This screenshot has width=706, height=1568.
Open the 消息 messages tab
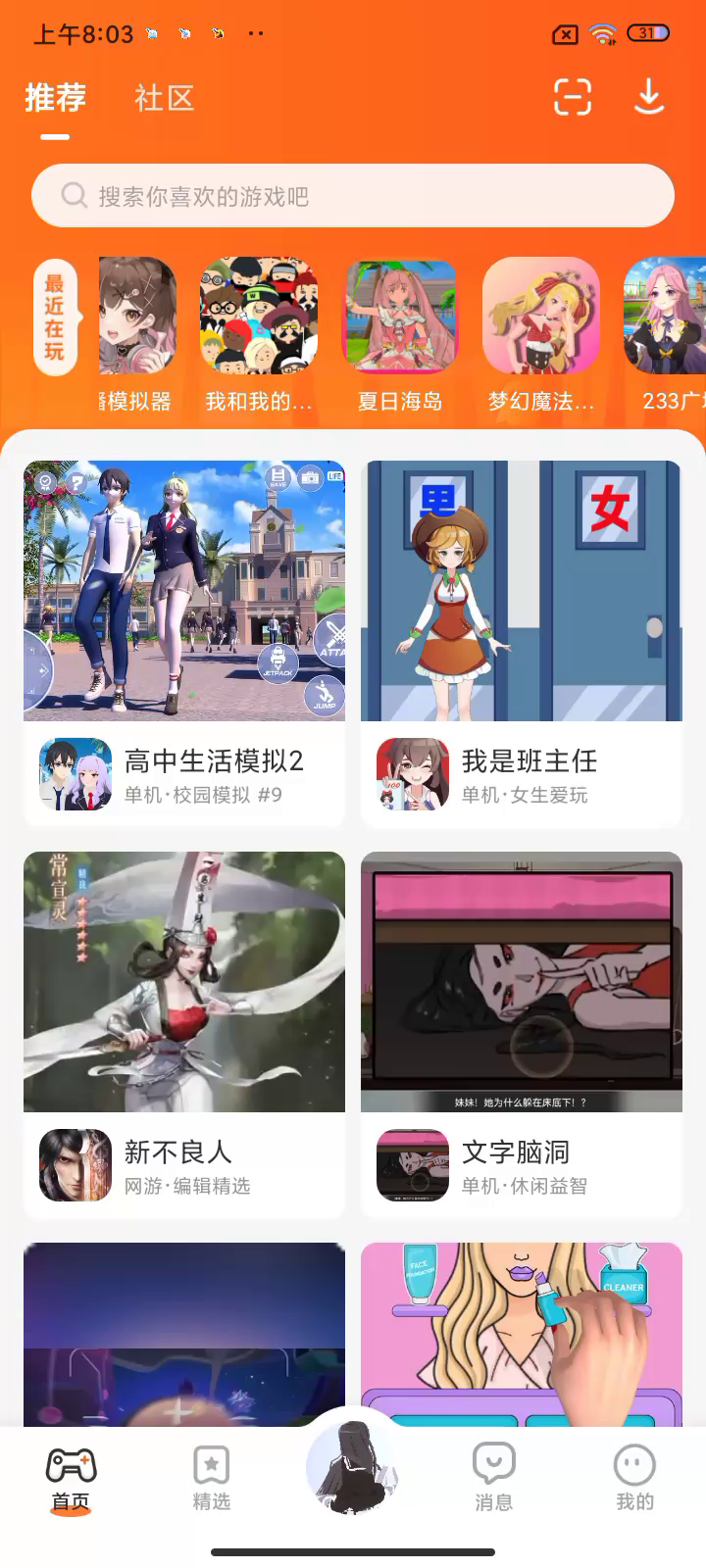493,1478
